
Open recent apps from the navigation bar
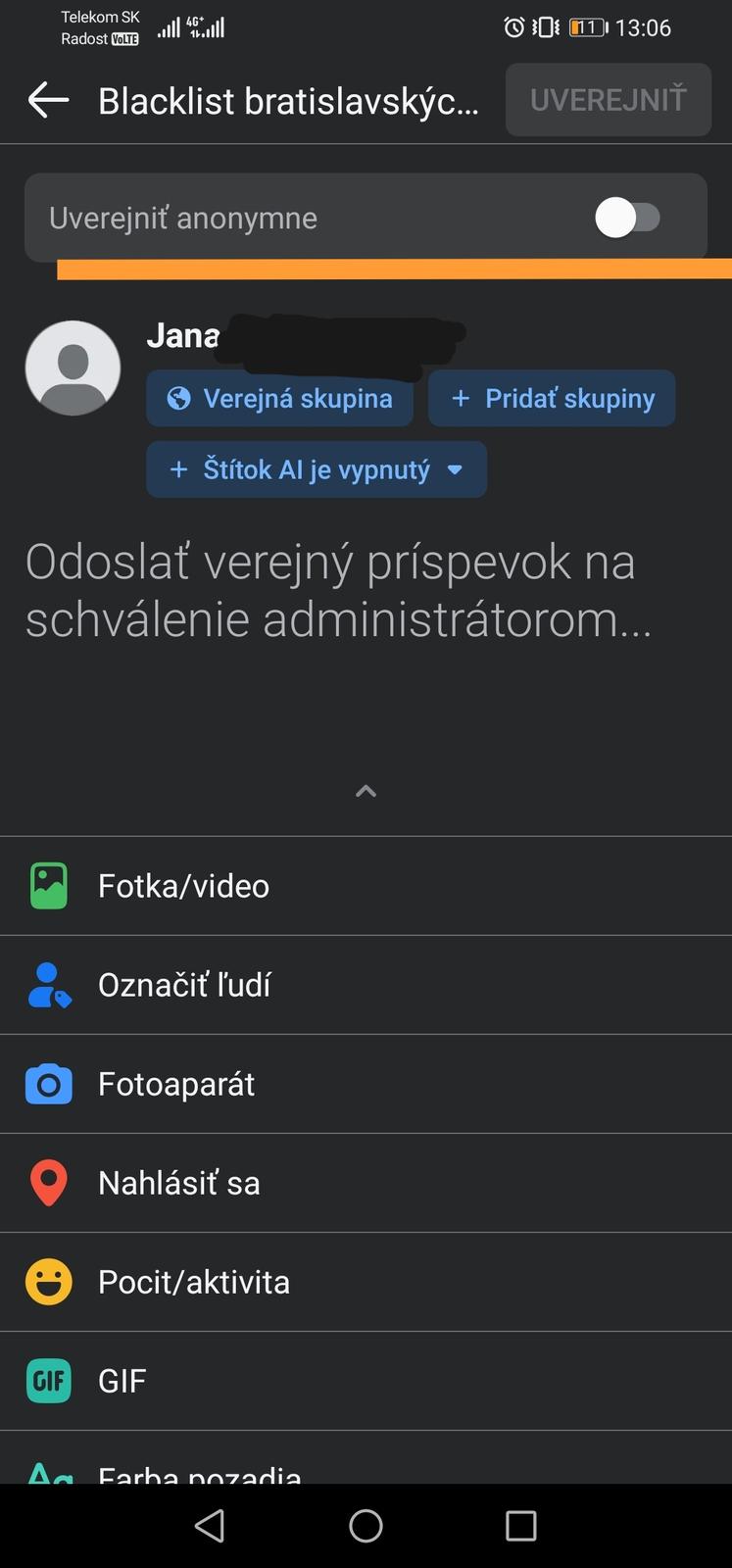[x=520, y=1525]
